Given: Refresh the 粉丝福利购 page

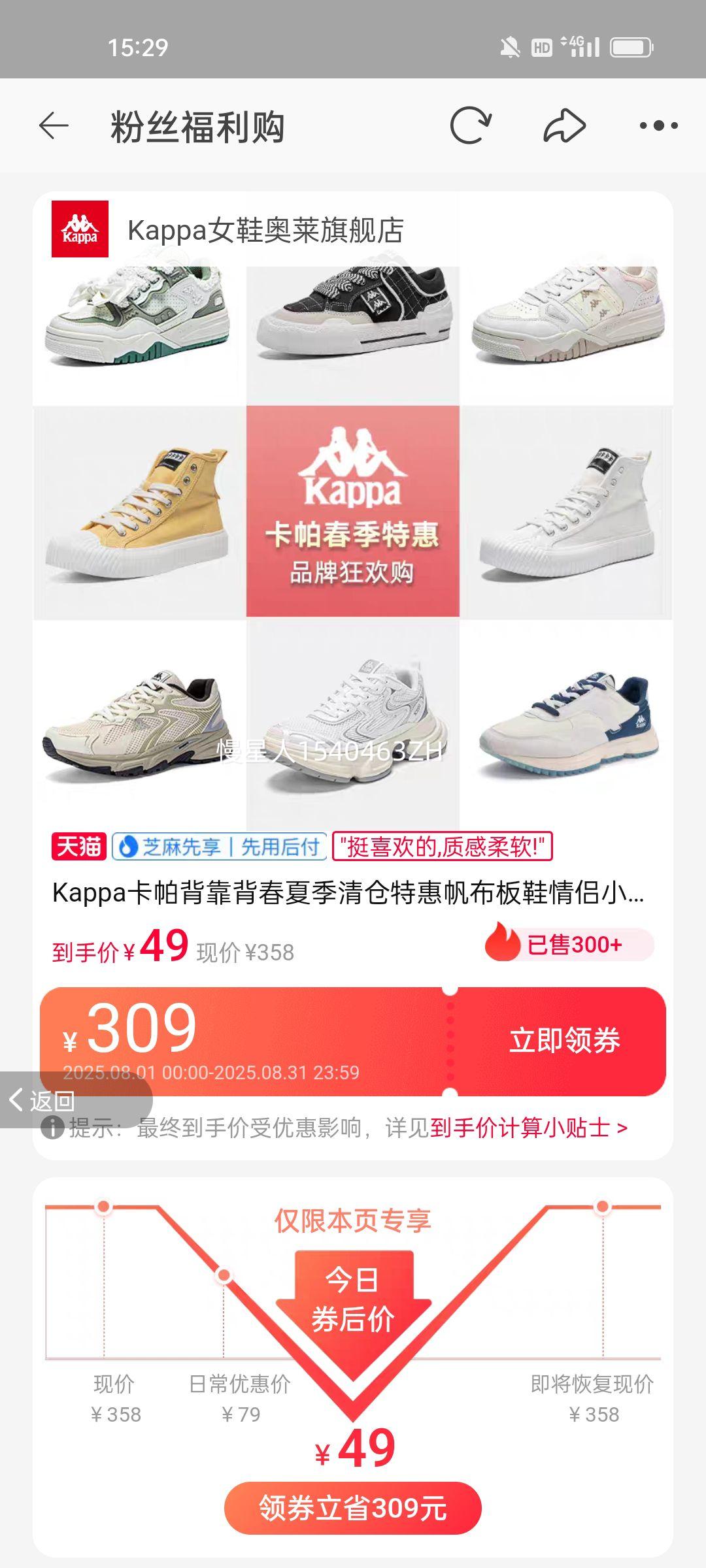Looking at the screenshot, I should coord(473,125).
